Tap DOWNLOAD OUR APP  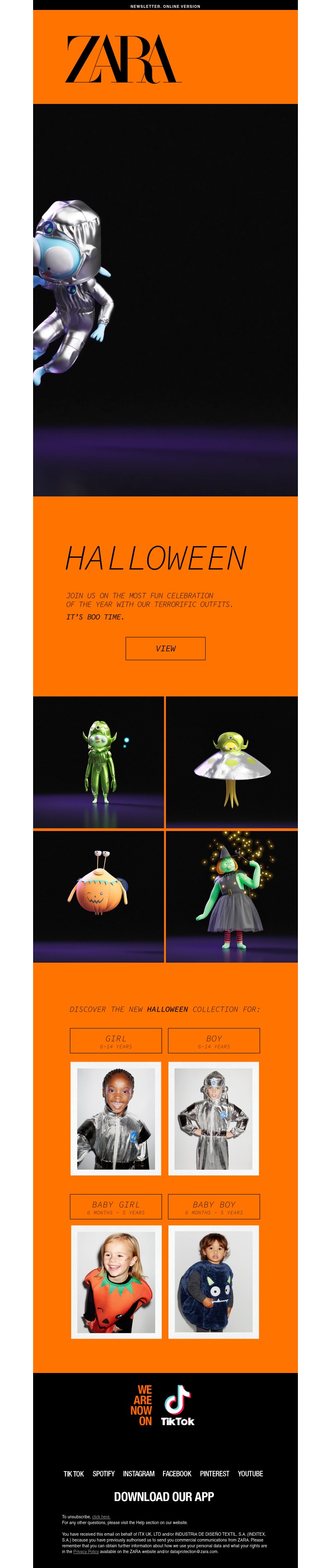coord(164,1496)
